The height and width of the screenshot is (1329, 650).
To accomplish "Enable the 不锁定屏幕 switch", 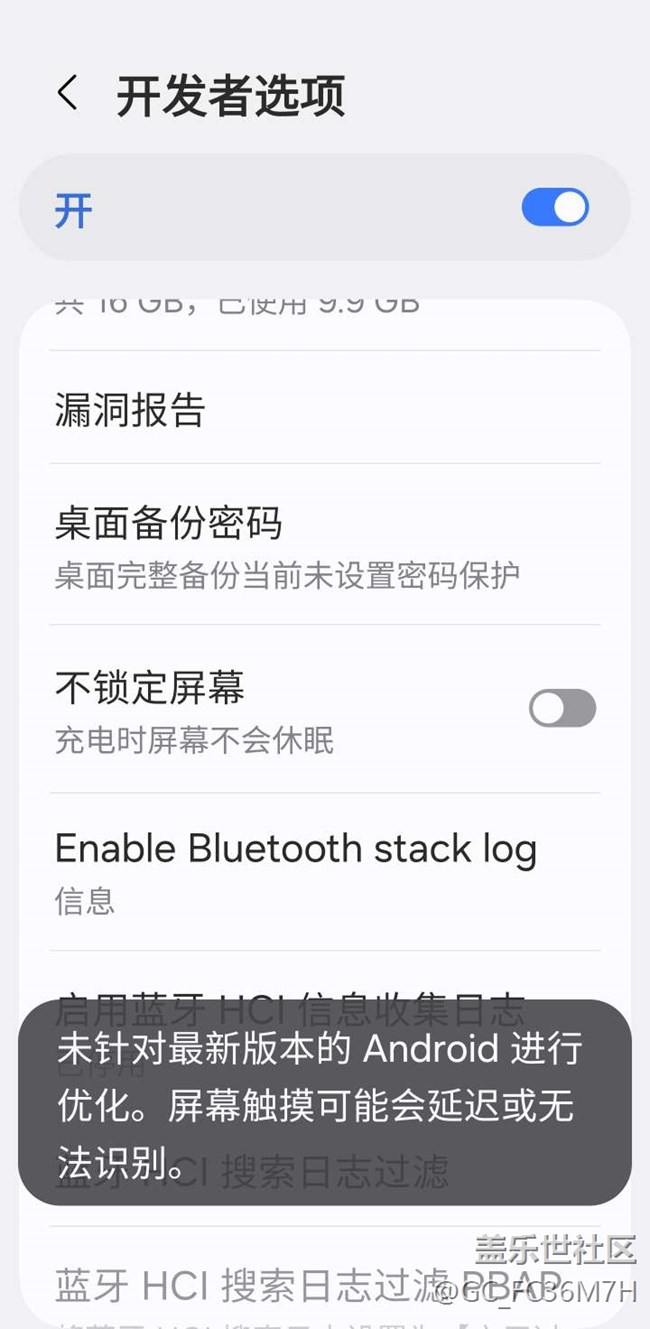I will pos(562,709).
